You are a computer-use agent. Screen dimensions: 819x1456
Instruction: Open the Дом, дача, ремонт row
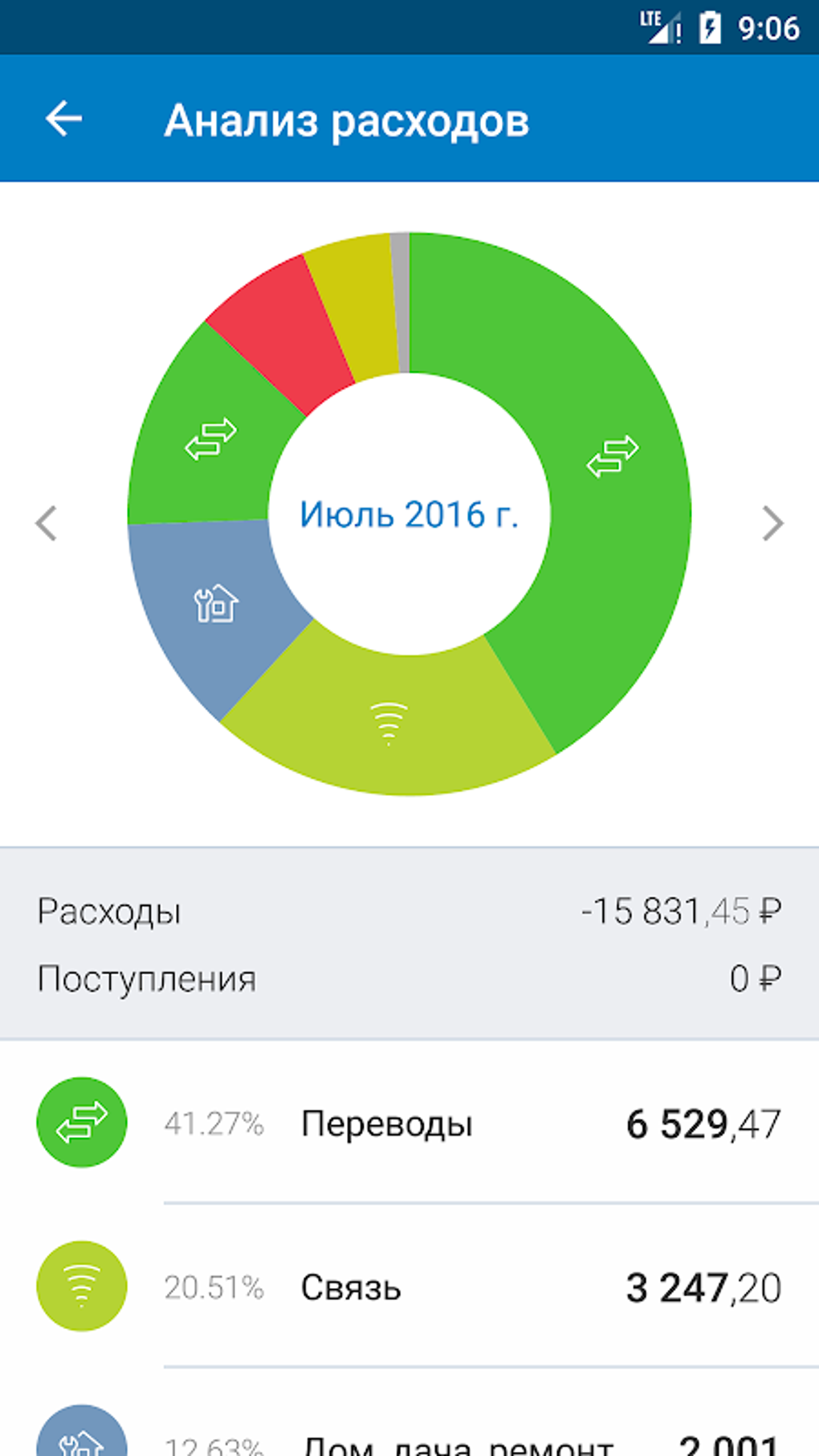(x=409, y=1413)
